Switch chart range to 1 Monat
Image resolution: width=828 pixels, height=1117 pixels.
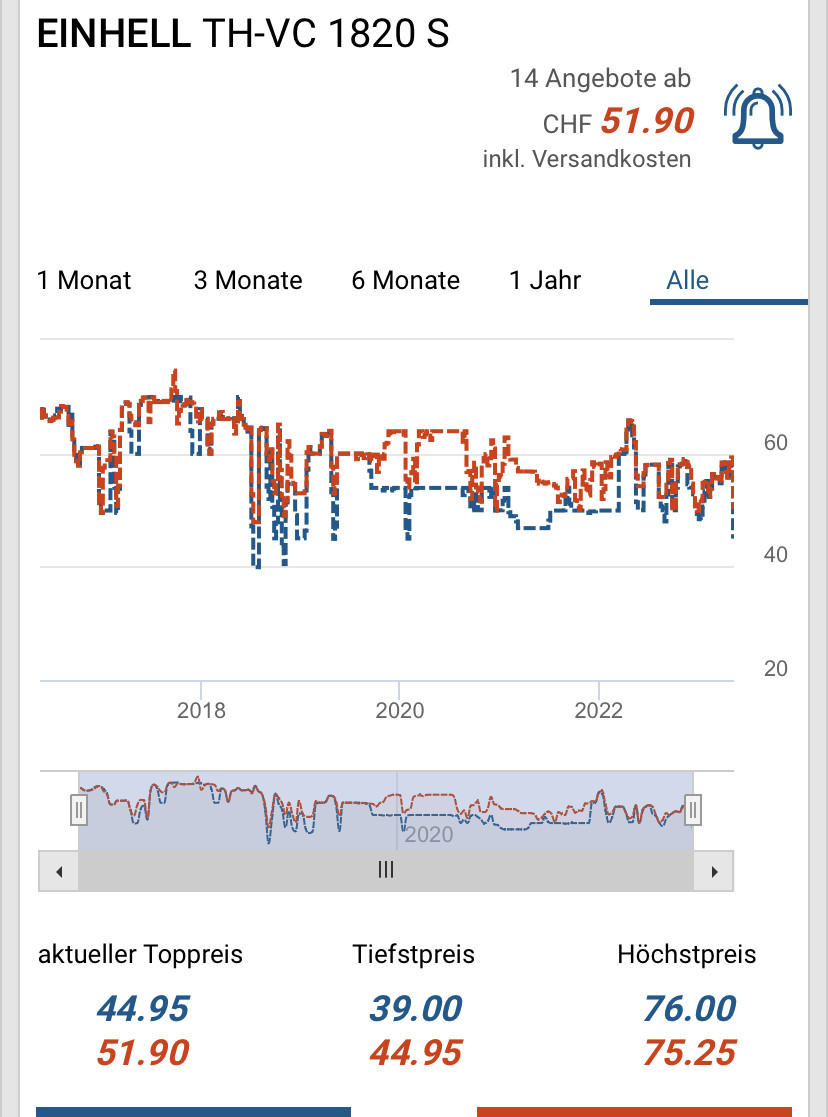click(84, 281)
